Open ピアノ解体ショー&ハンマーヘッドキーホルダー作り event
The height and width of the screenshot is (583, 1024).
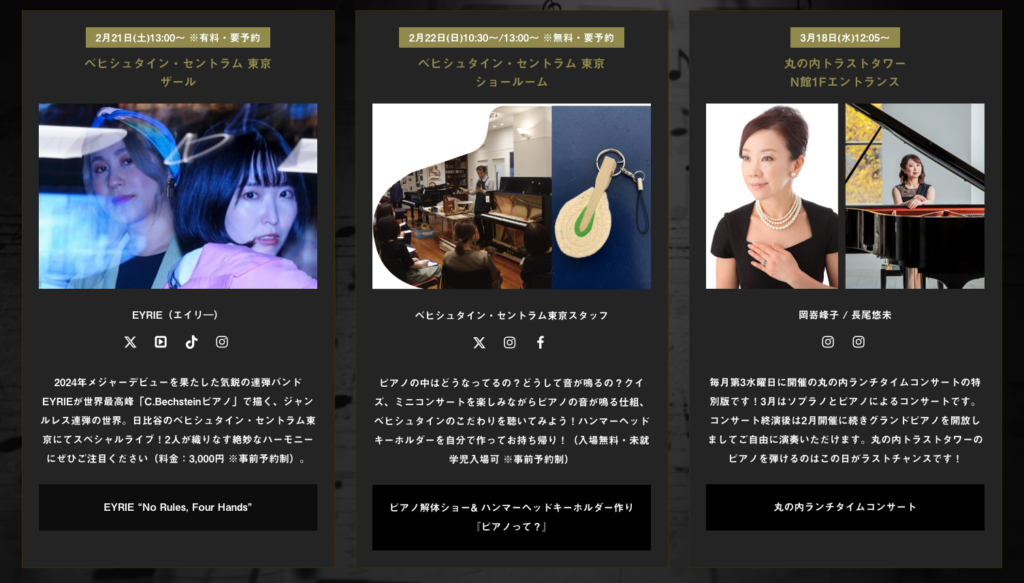pyautogui.click(x=511, y=517)
